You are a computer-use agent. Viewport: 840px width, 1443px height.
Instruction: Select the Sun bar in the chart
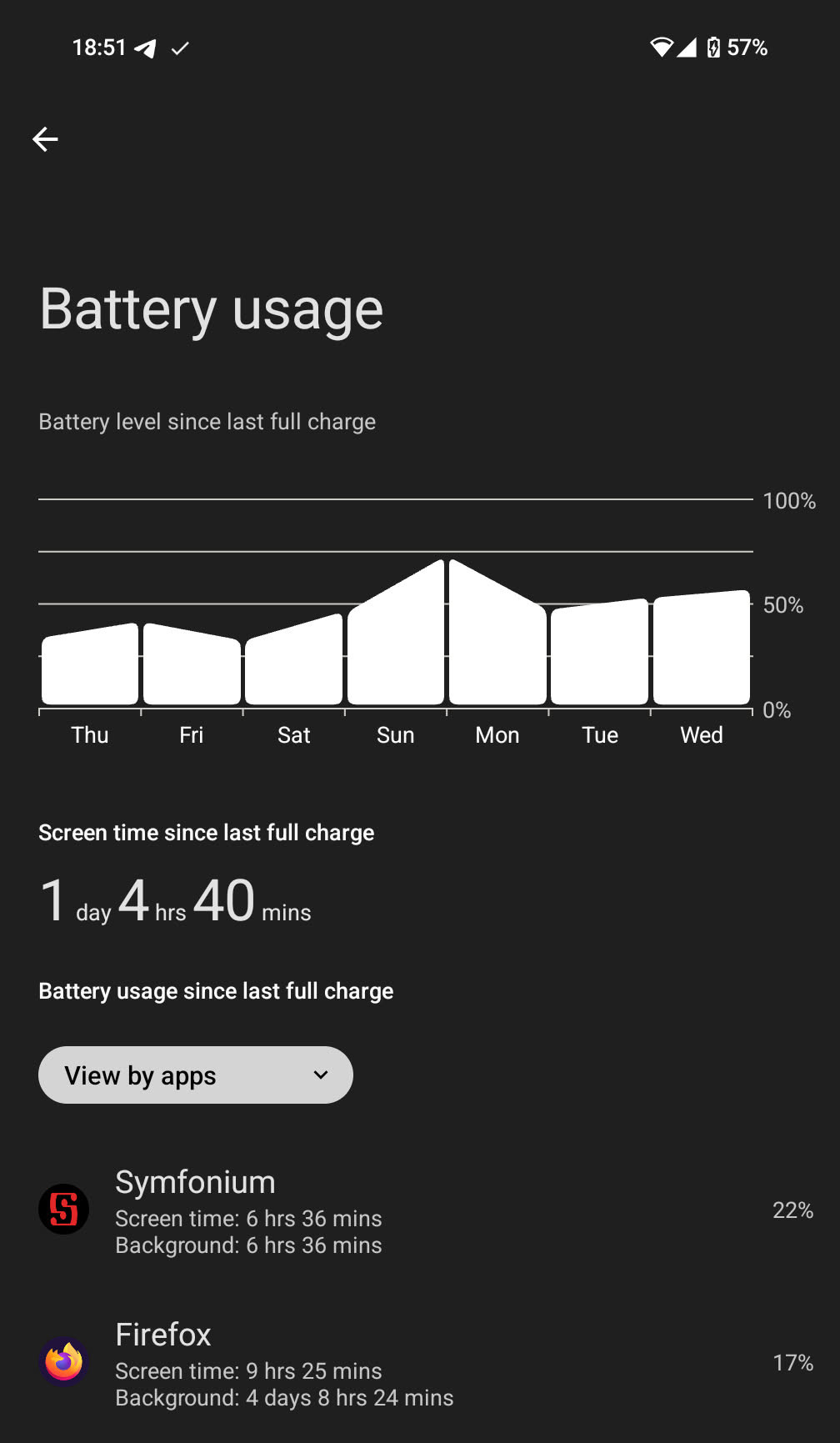(x=396, y=642)
